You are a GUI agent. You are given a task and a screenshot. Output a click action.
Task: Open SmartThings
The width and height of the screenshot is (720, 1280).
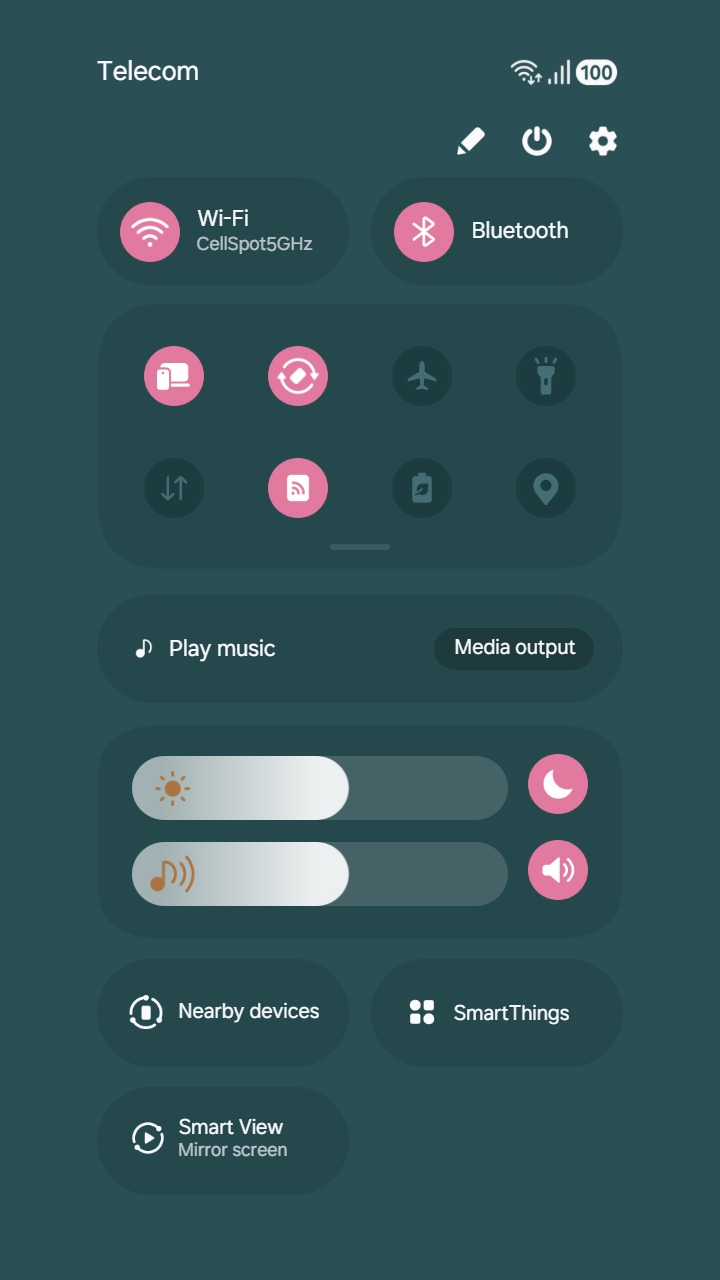click(x=496, y=1012)
